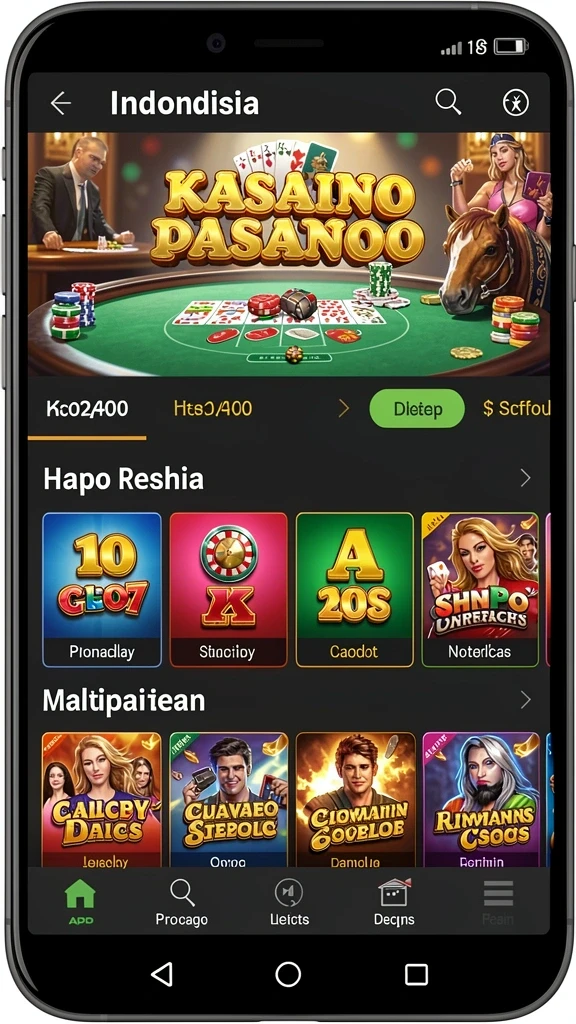Open the Rinmanns Csoos game

481,800
